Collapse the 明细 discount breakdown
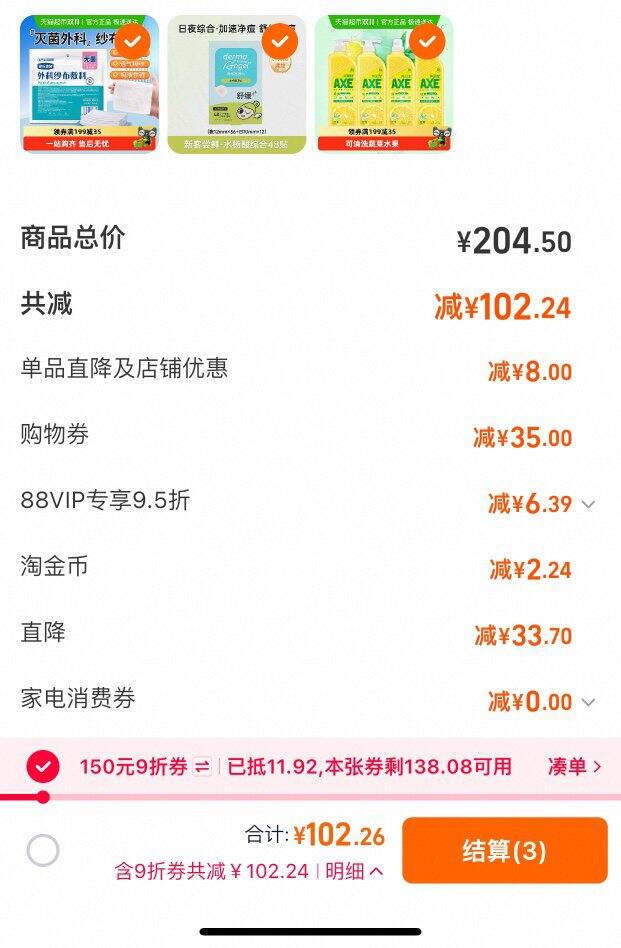The image size is (621, 948). pyautogui.click(x=355, y=871)
